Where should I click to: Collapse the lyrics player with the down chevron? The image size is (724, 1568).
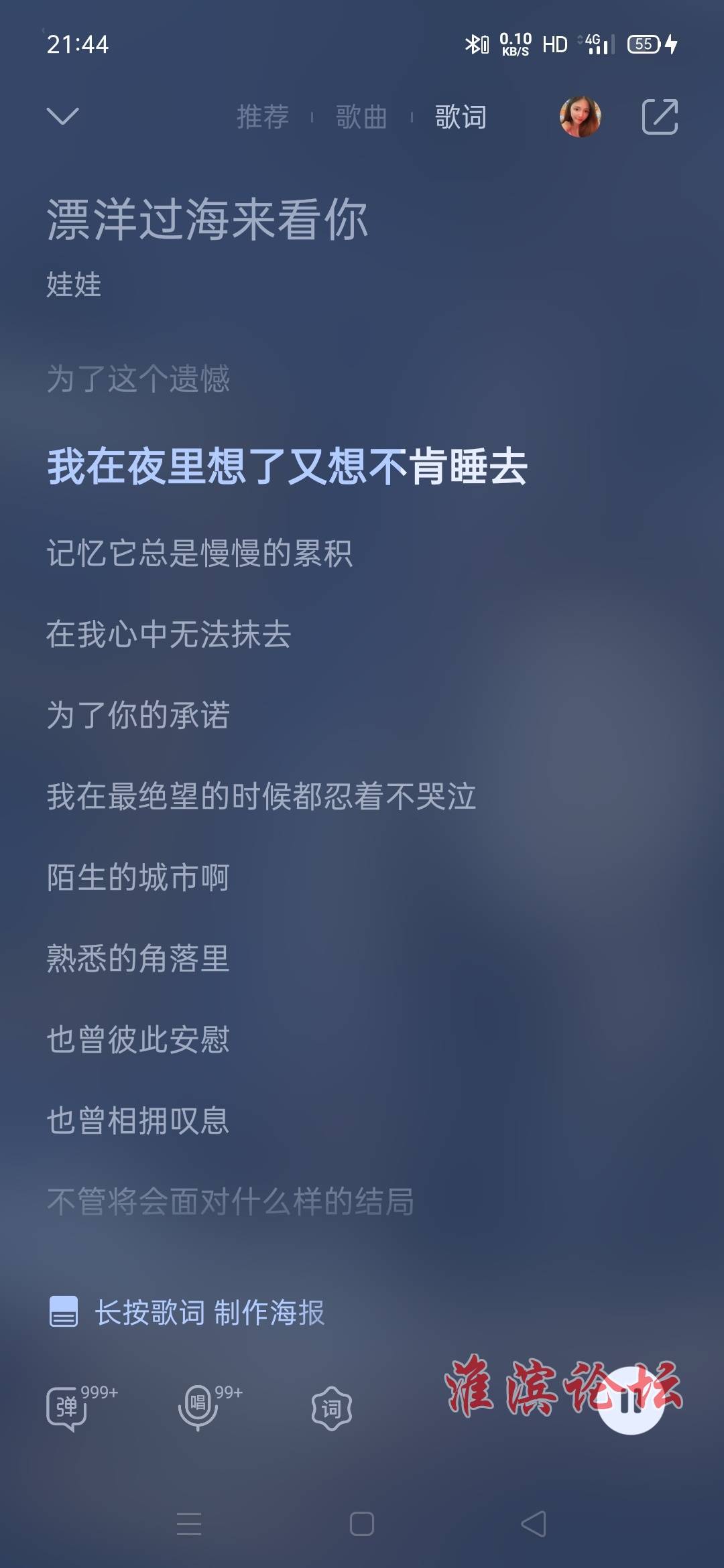pyautogui.click(x=63, y=117)
